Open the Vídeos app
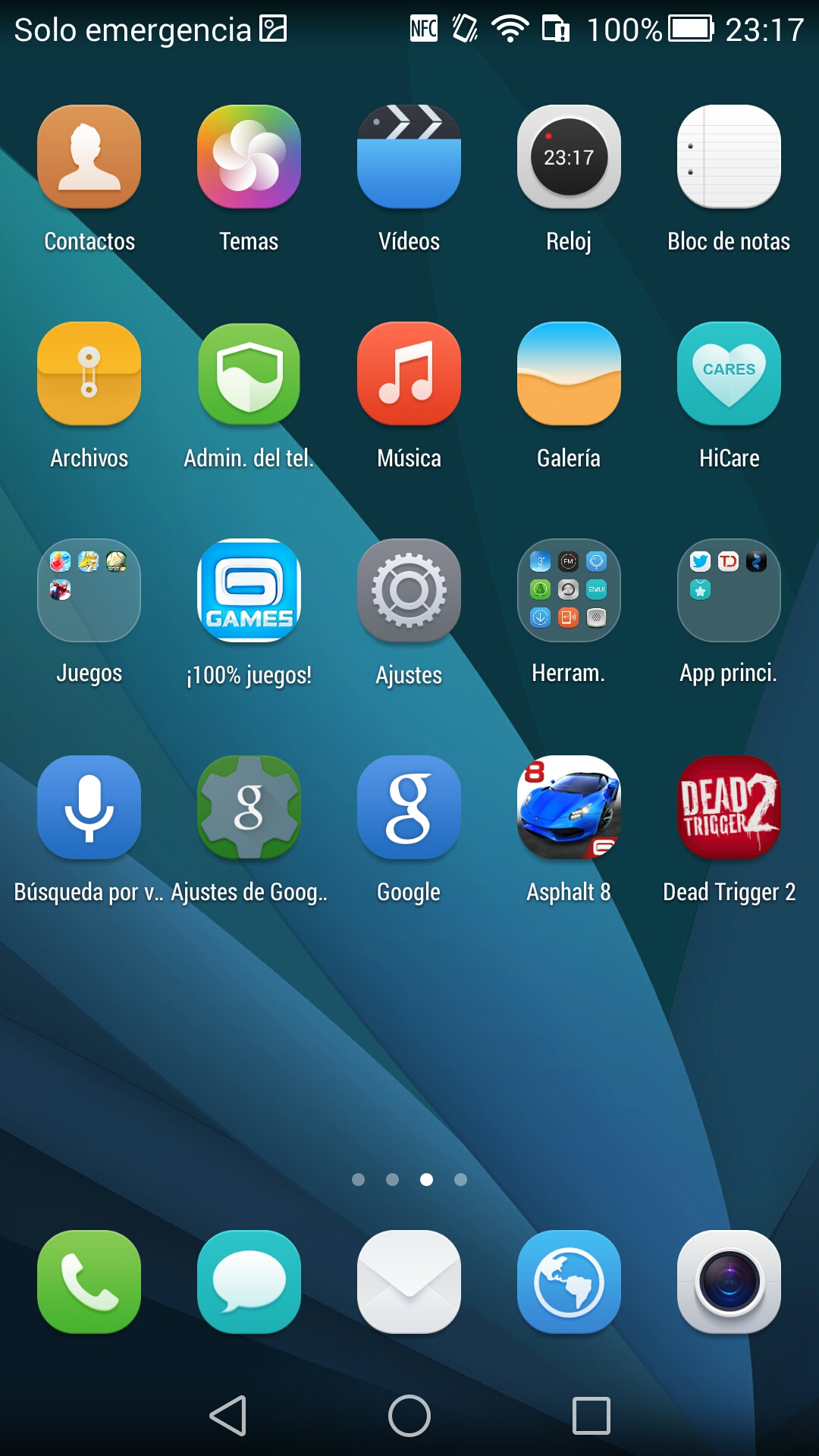Screen dimensions: 819x1456 409,157
